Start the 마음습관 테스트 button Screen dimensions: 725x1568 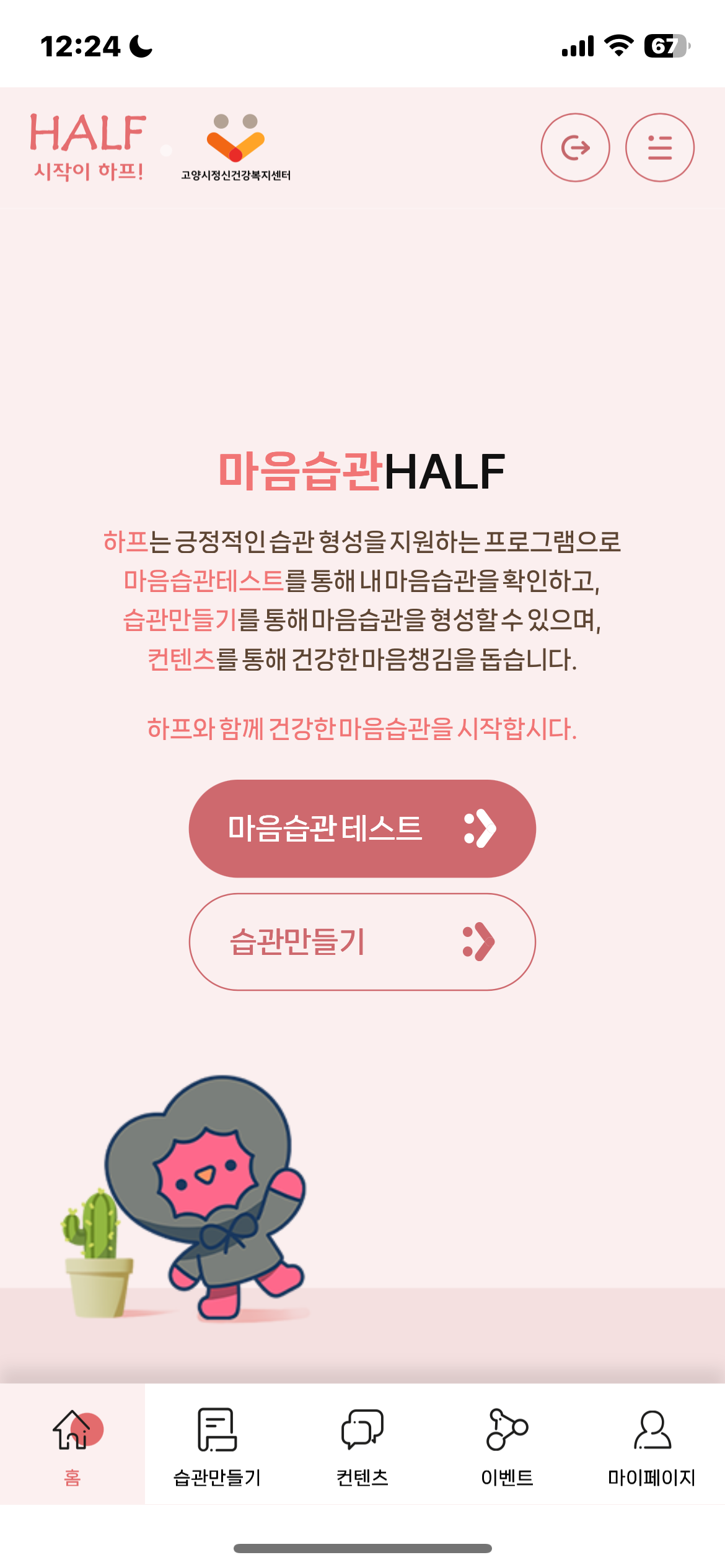[x=362, y=828]
